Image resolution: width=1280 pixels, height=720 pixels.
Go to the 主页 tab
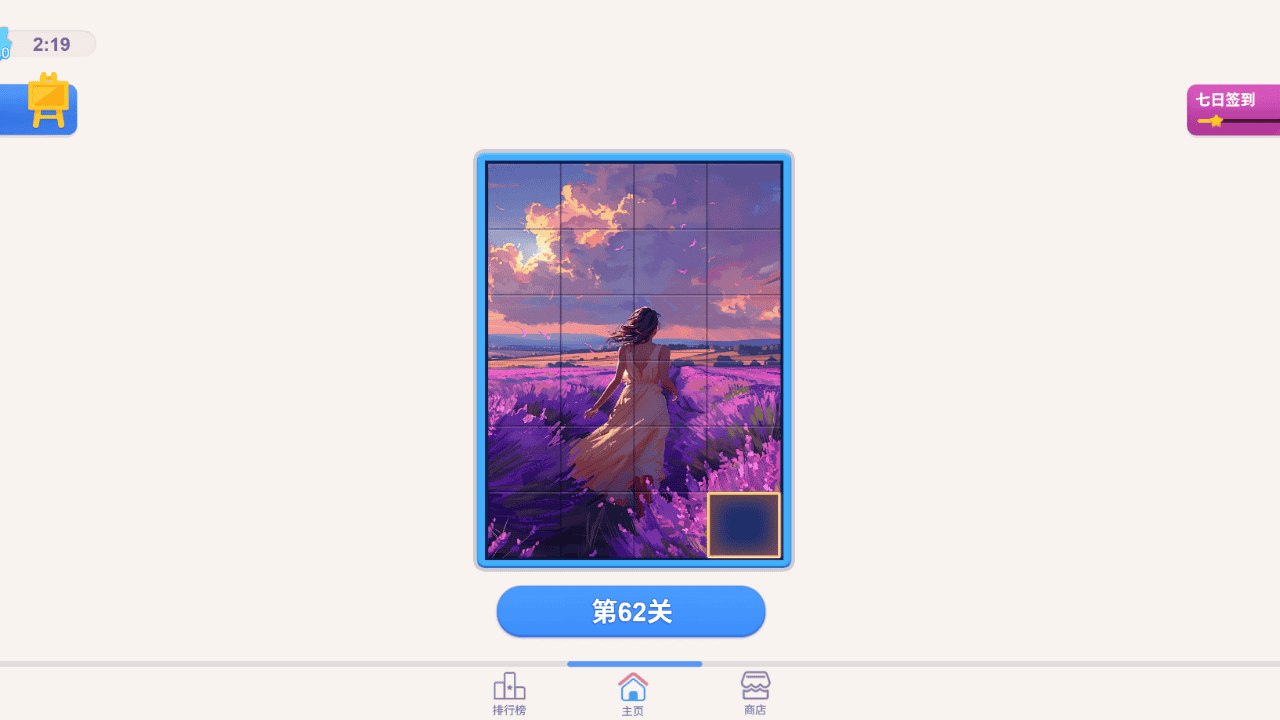click(x=633, y=693)
